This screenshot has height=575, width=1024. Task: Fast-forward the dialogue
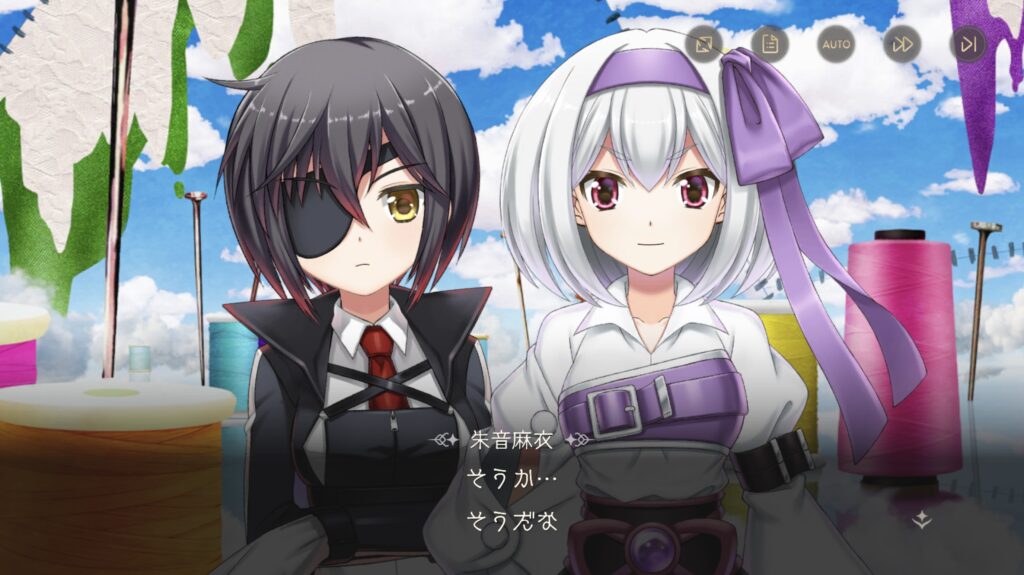pyautogui.click(x=902, y=44)
